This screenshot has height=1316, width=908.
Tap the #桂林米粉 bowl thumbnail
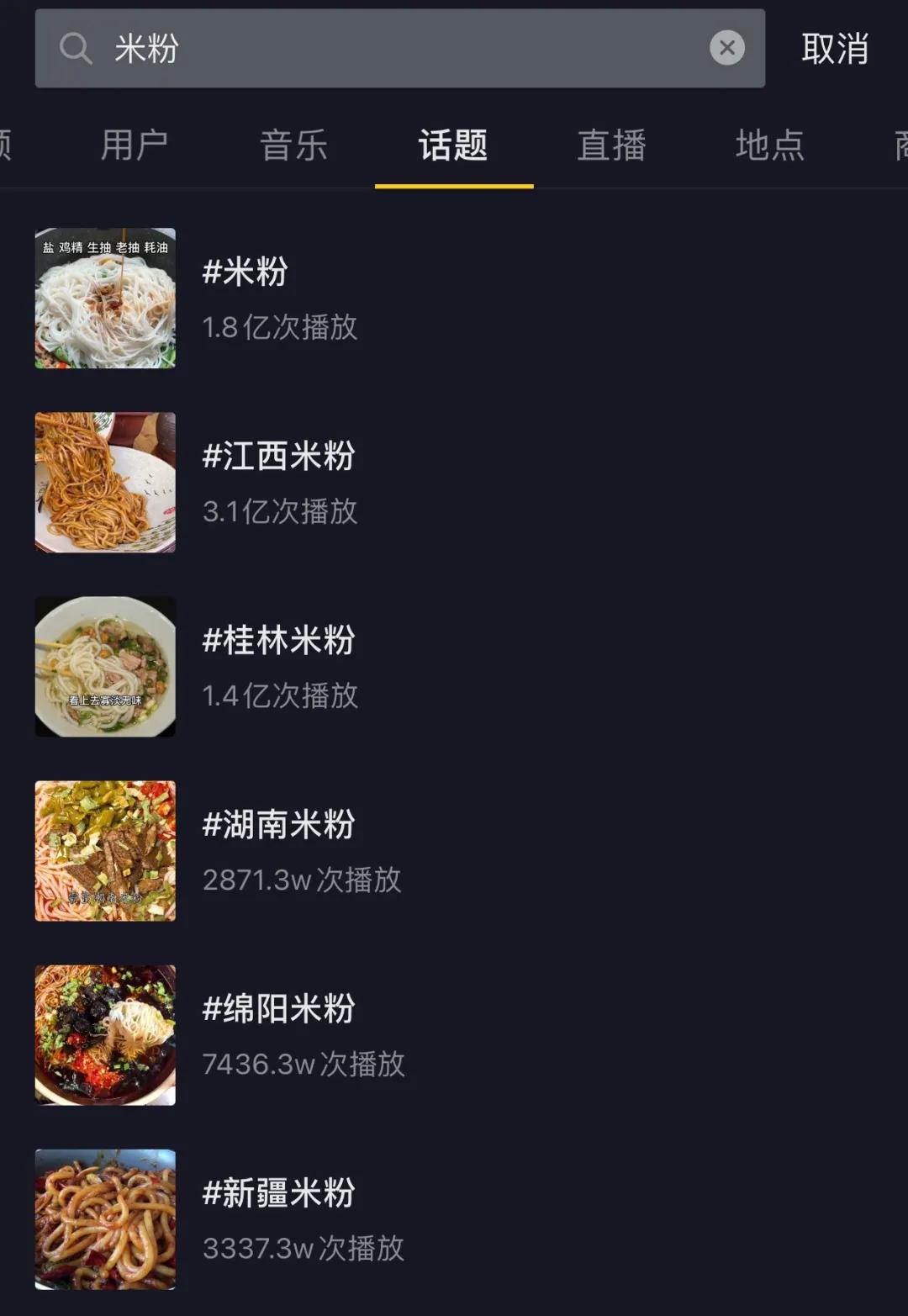coord(104,666)
